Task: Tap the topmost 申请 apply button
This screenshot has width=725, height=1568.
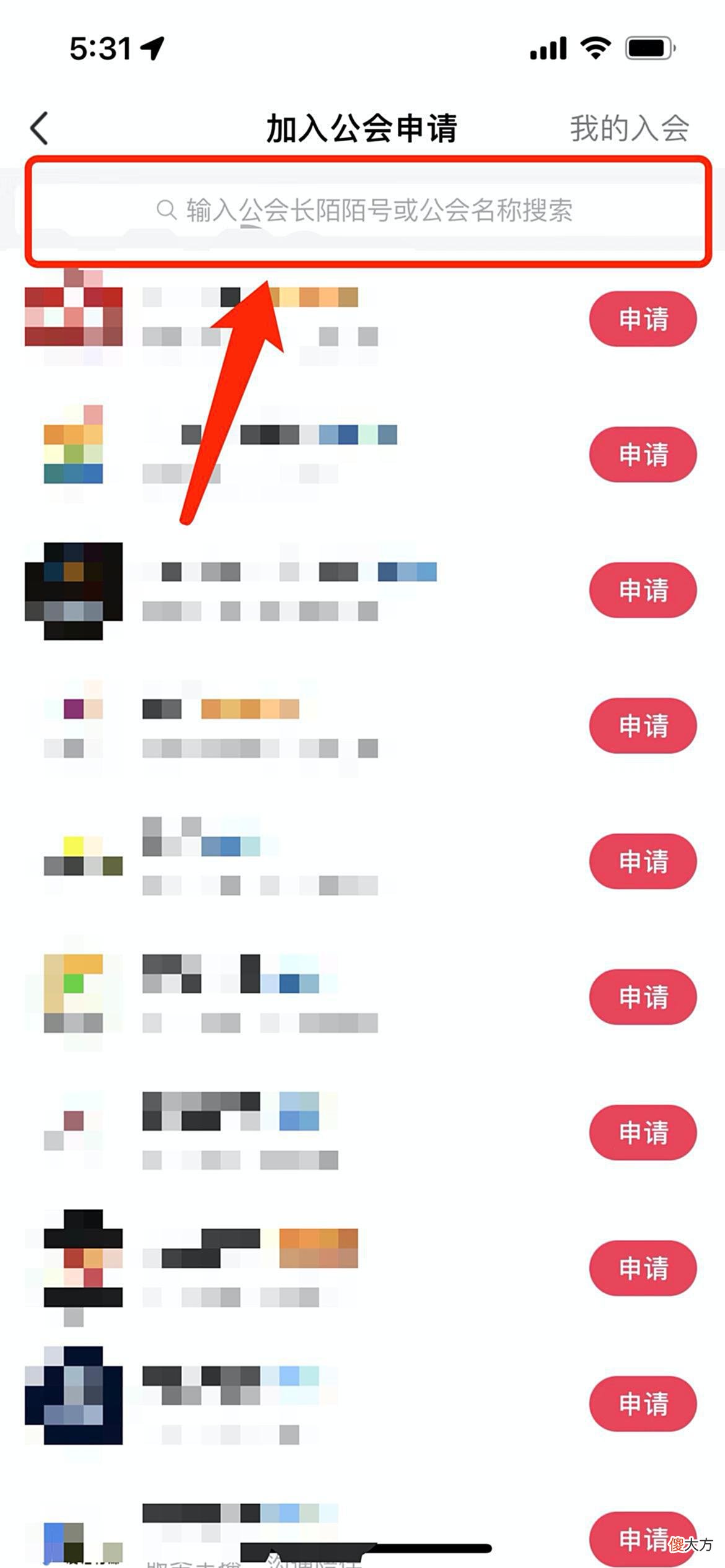Action: point(643,319)
